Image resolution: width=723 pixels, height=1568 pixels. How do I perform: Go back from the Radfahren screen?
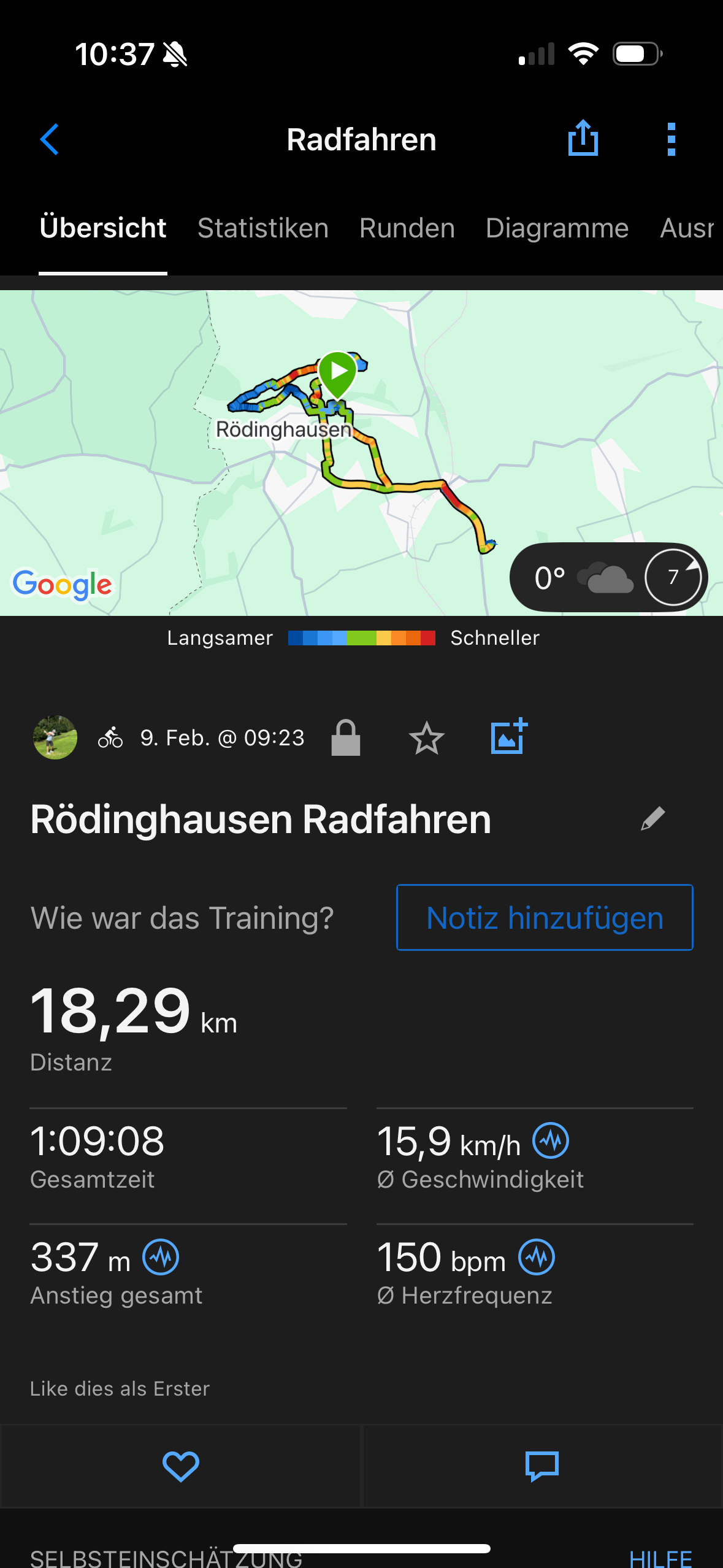pyautogui.click(x=50, y=139)
